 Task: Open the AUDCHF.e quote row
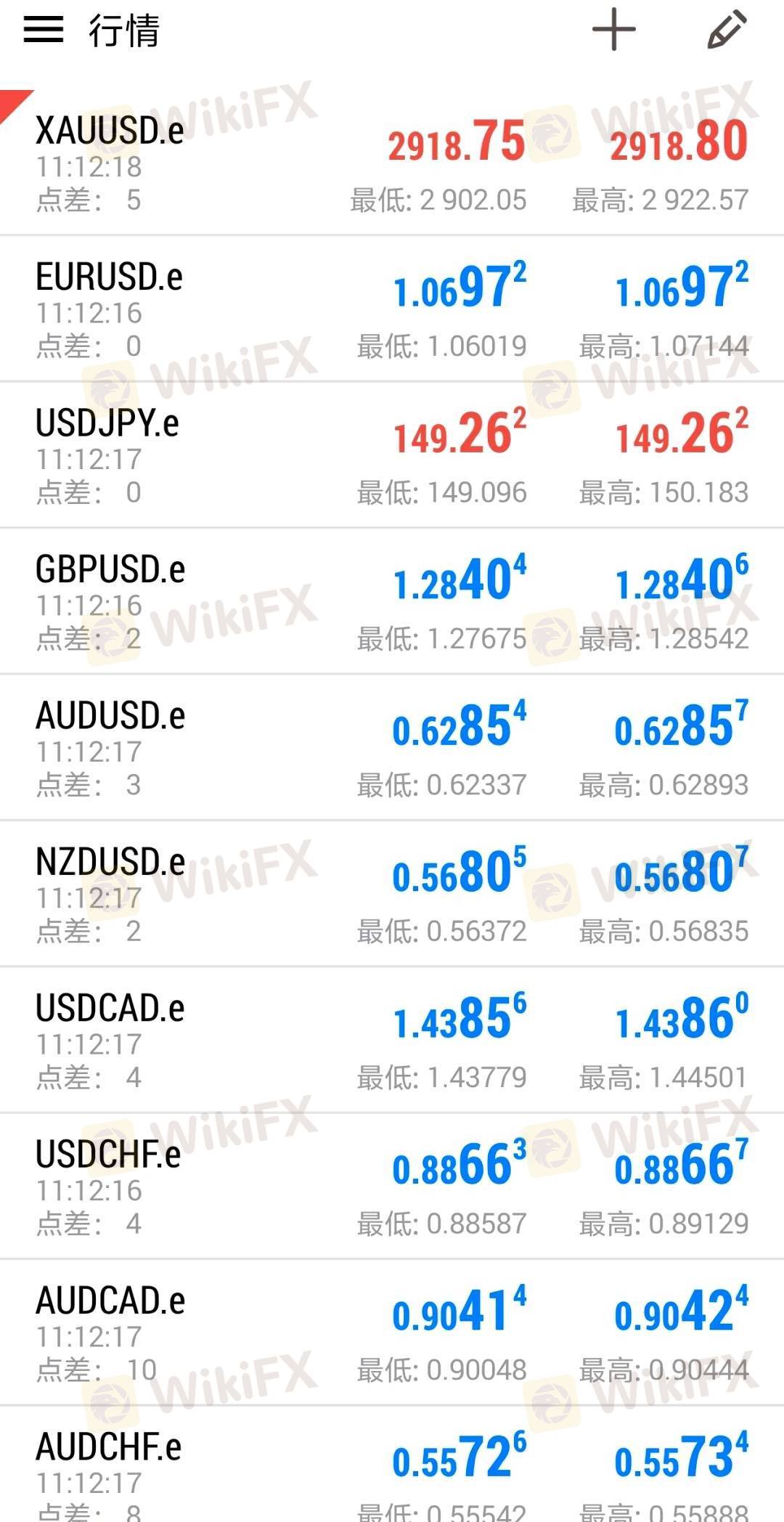coord(392,1465)
